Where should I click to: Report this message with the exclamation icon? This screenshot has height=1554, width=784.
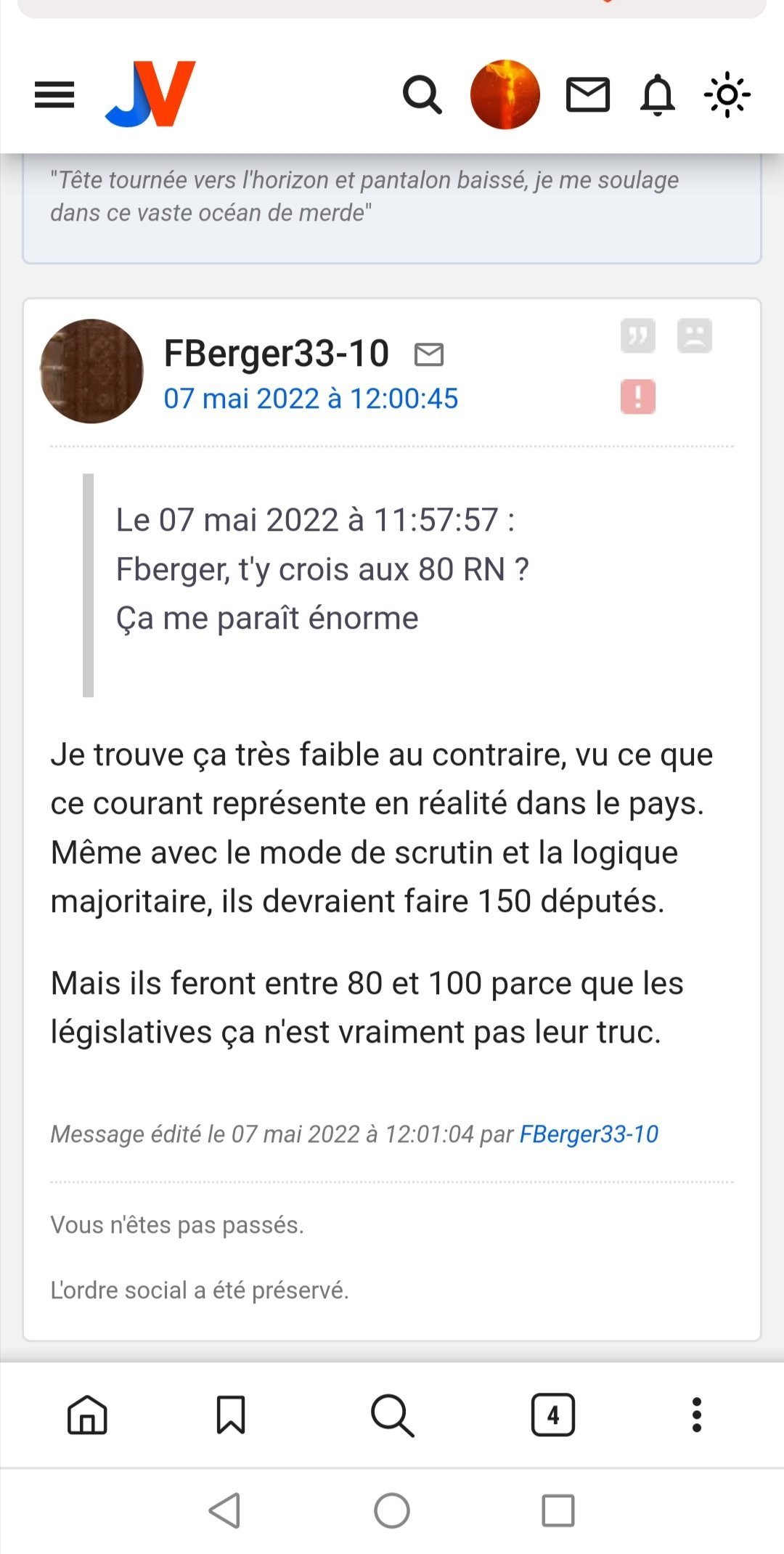pos(637,396)
